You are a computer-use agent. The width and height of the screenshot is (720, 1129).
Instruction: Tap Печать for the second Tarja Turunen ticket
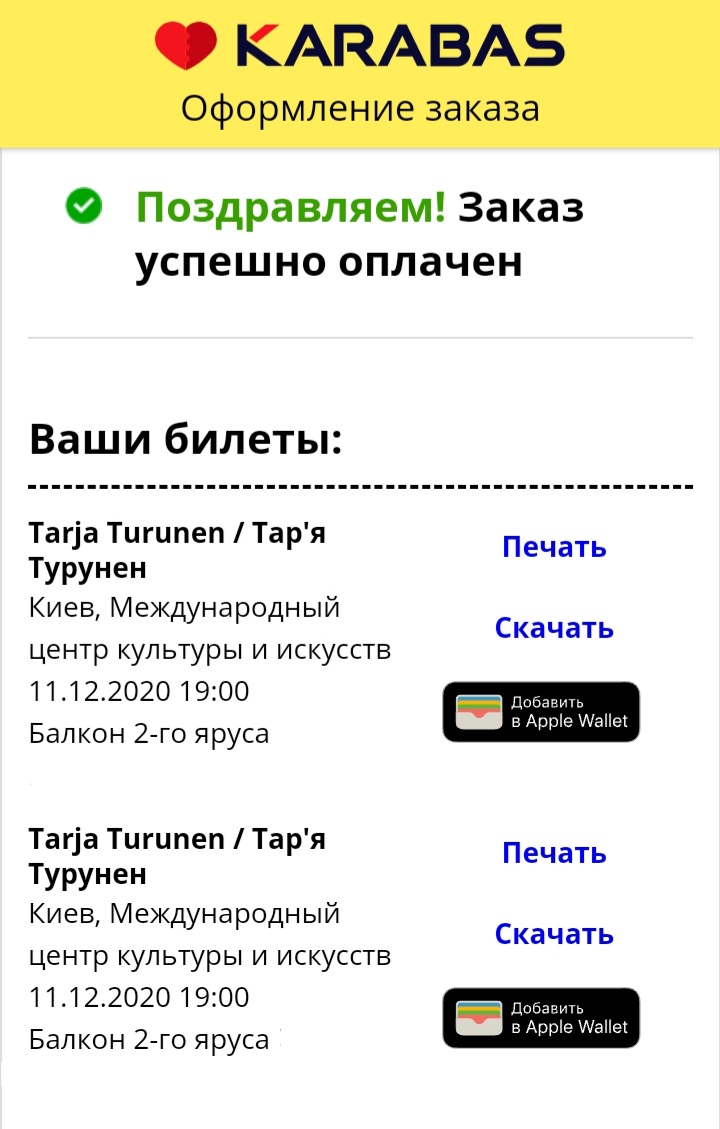(554, 853)
